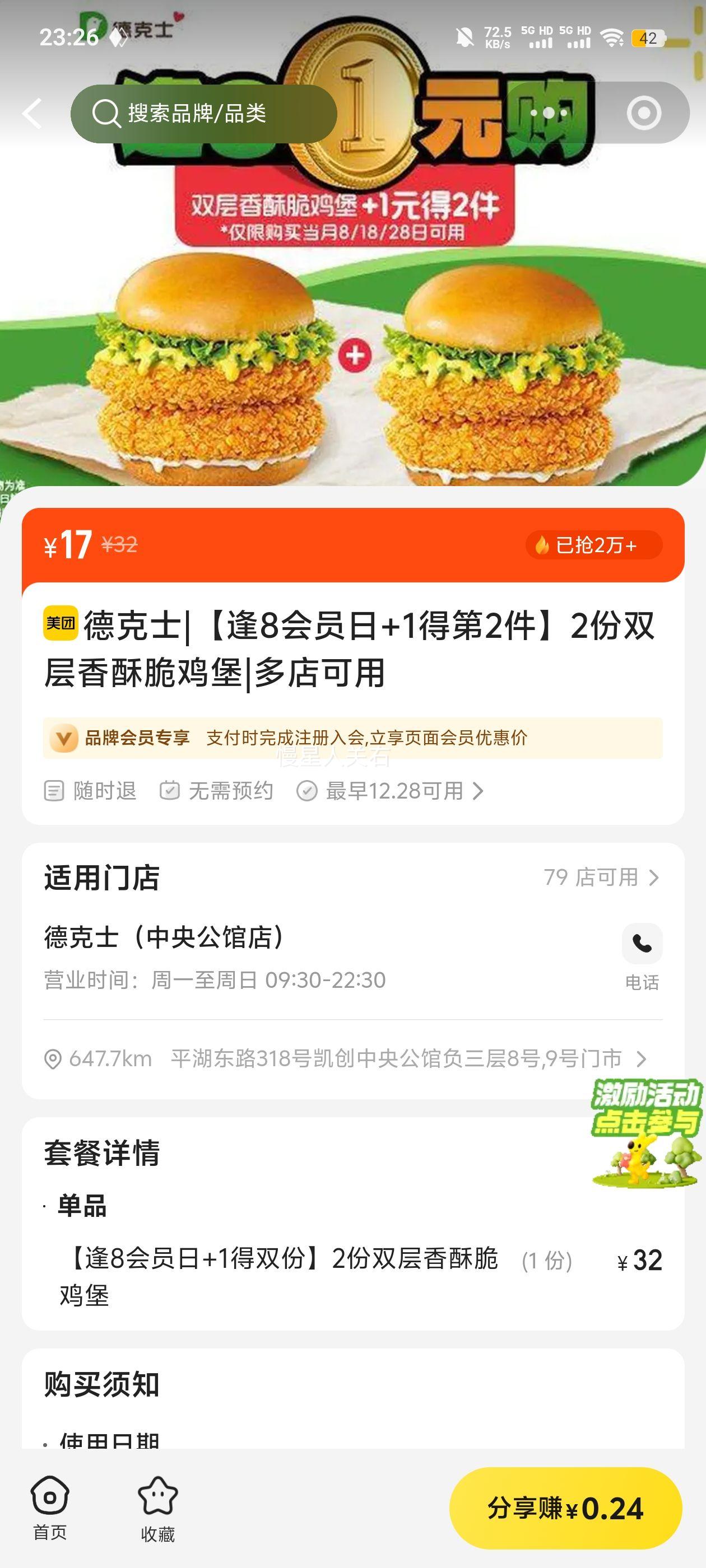
Task: Open the 79 店可用 store list
Action: (601, 877)
